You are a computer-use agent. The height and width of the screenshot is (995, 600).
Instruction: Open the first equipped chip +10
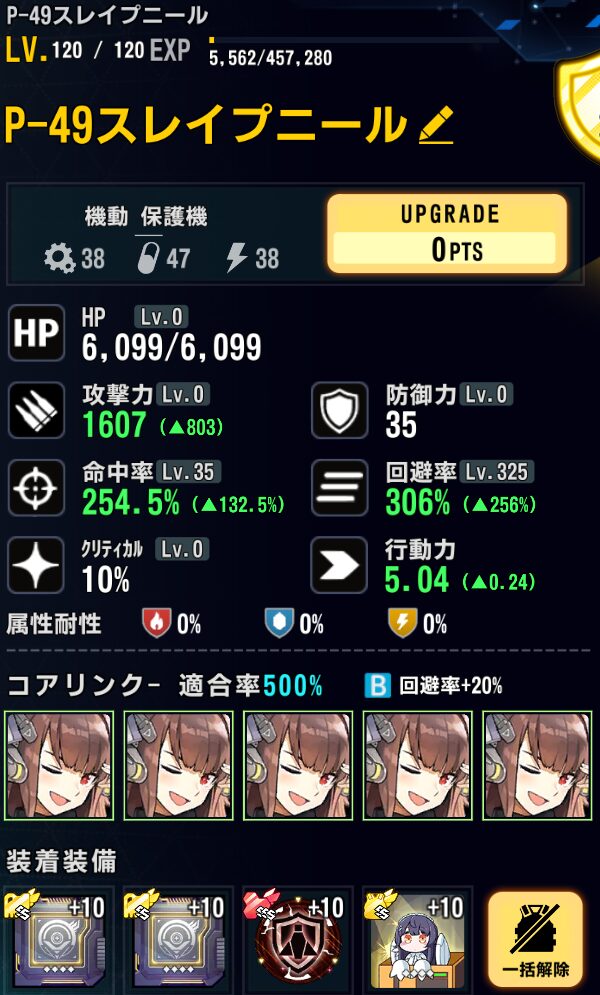(x=58, y=940)
